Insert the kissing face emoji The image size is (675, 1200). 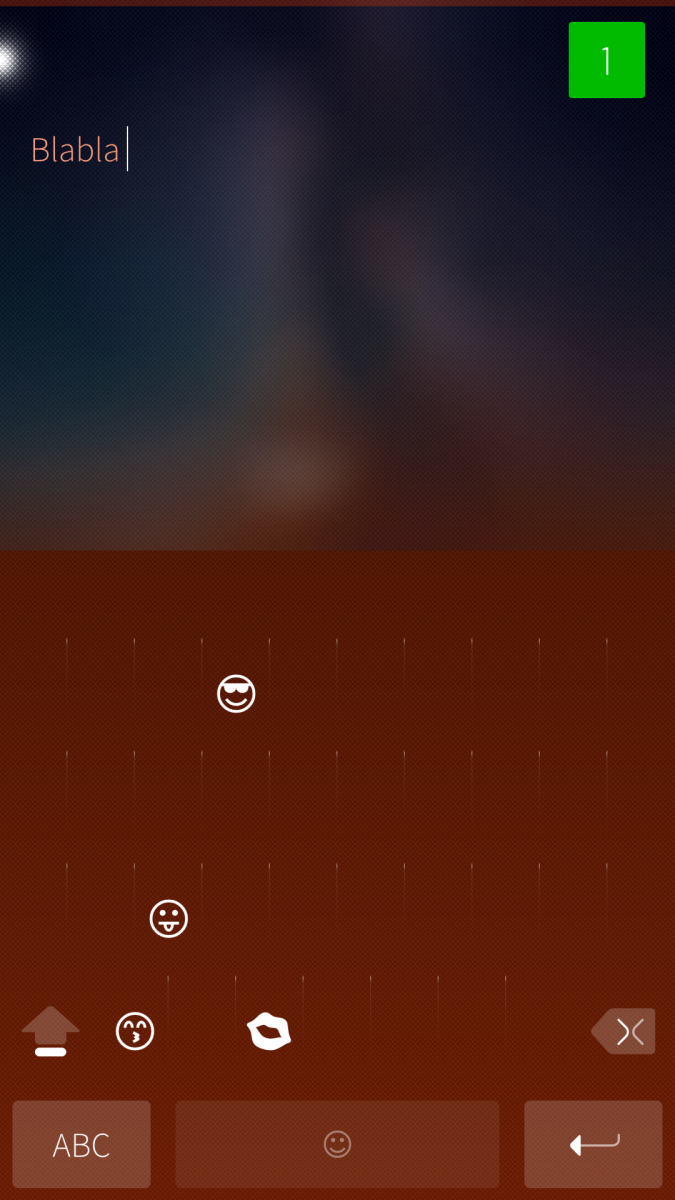pos(135,1031)
